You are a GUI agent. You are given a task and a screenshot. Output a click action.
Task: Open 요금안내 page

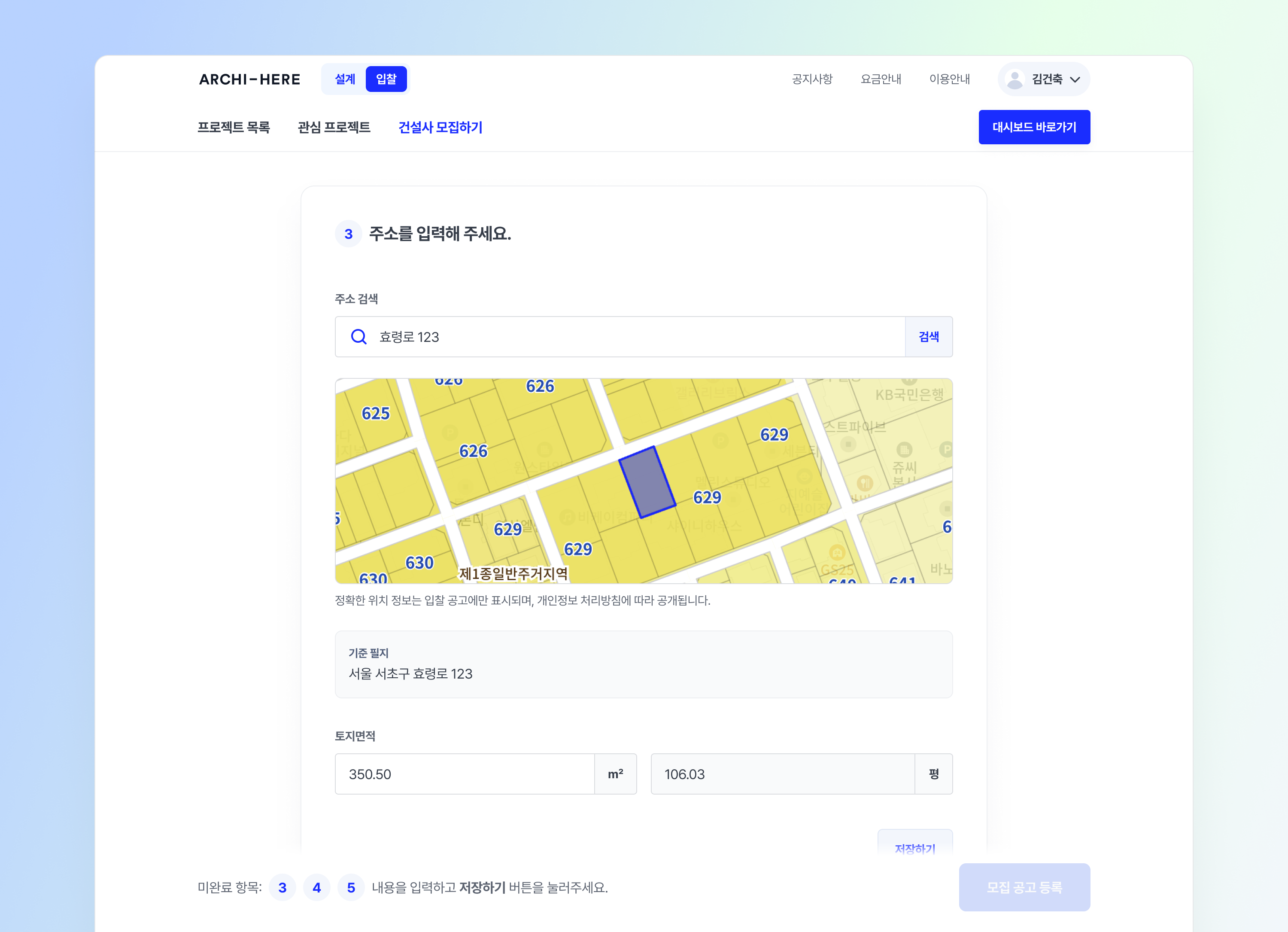(x=880, y=79)
